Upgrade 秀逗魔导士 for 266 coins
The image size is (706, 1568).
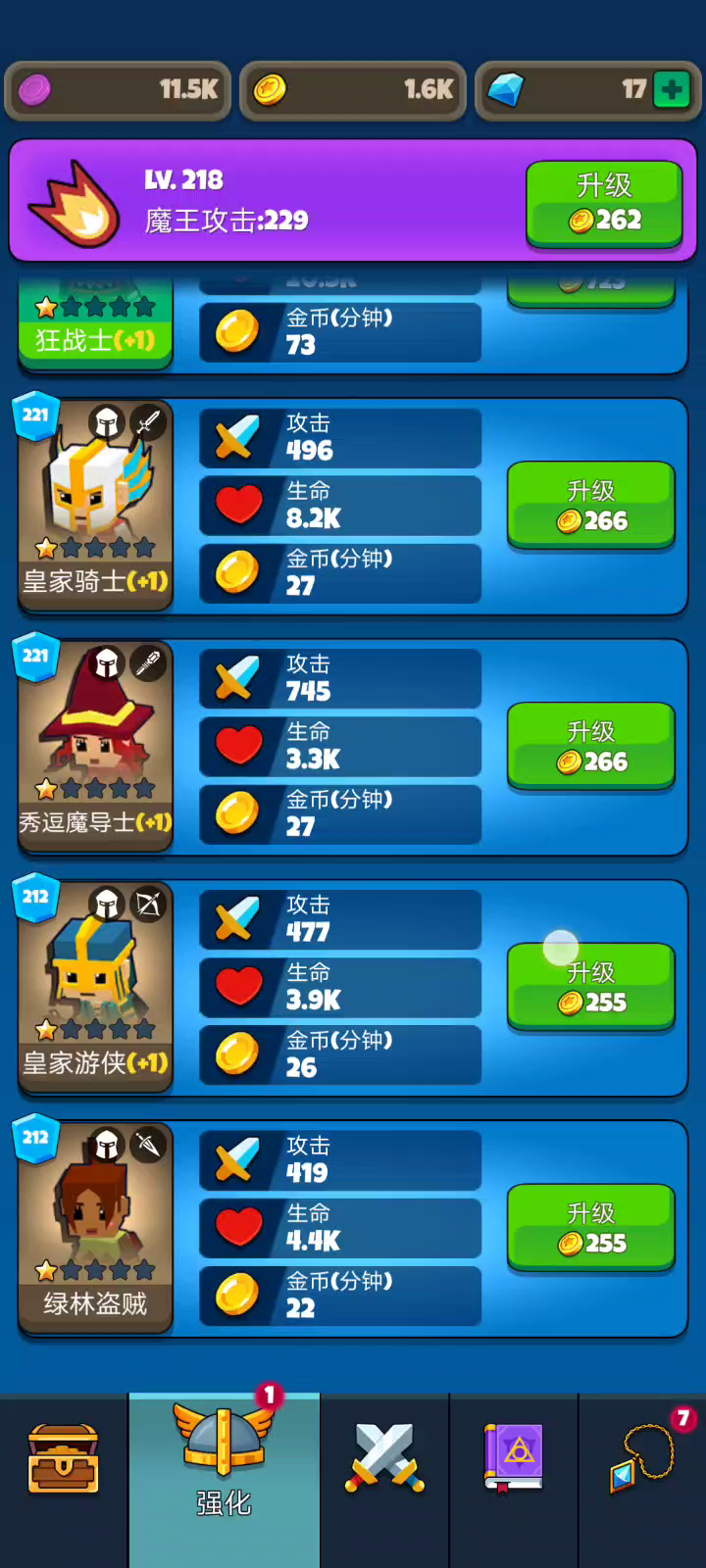(x=590, y=746)
